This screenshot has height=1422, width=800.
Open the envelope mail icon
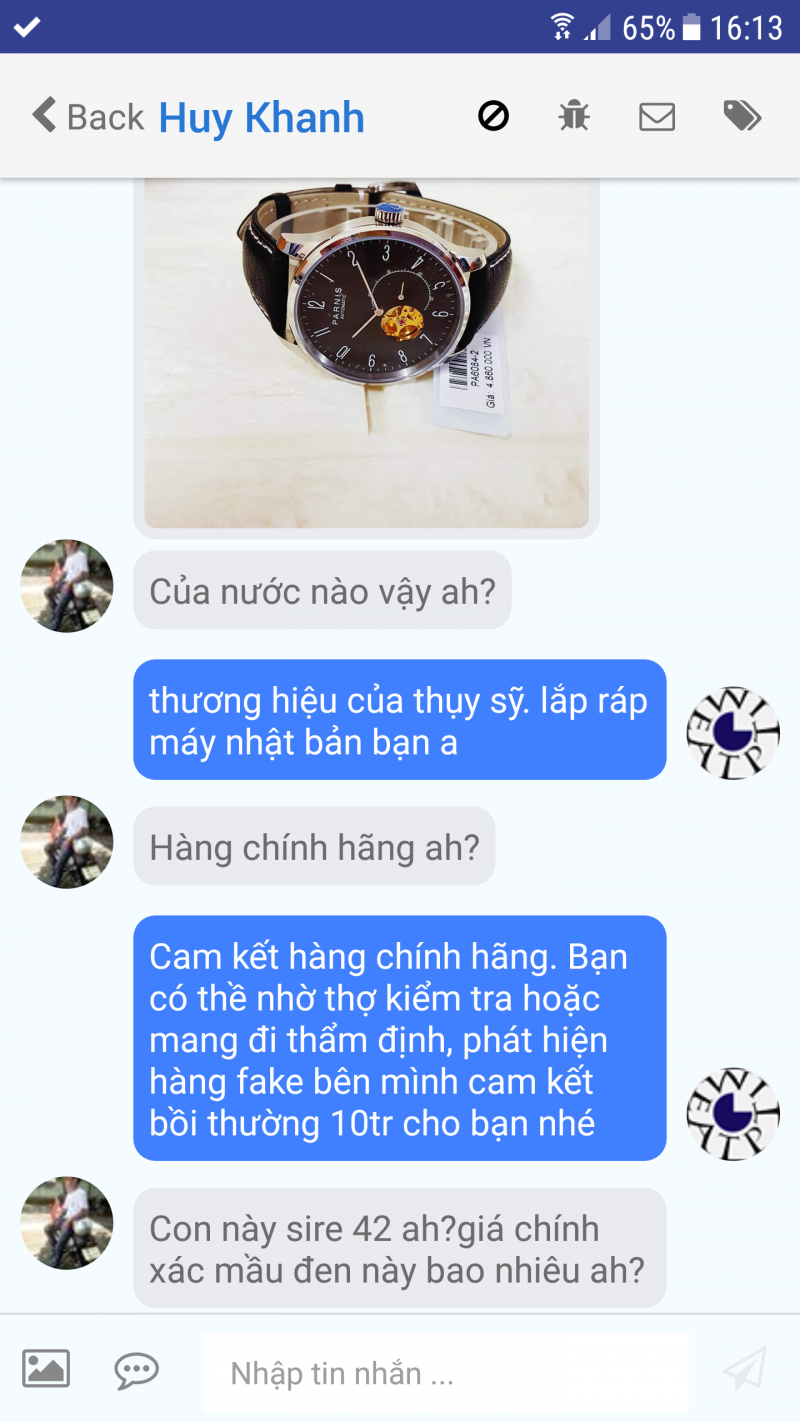click(x=657, y=117)
